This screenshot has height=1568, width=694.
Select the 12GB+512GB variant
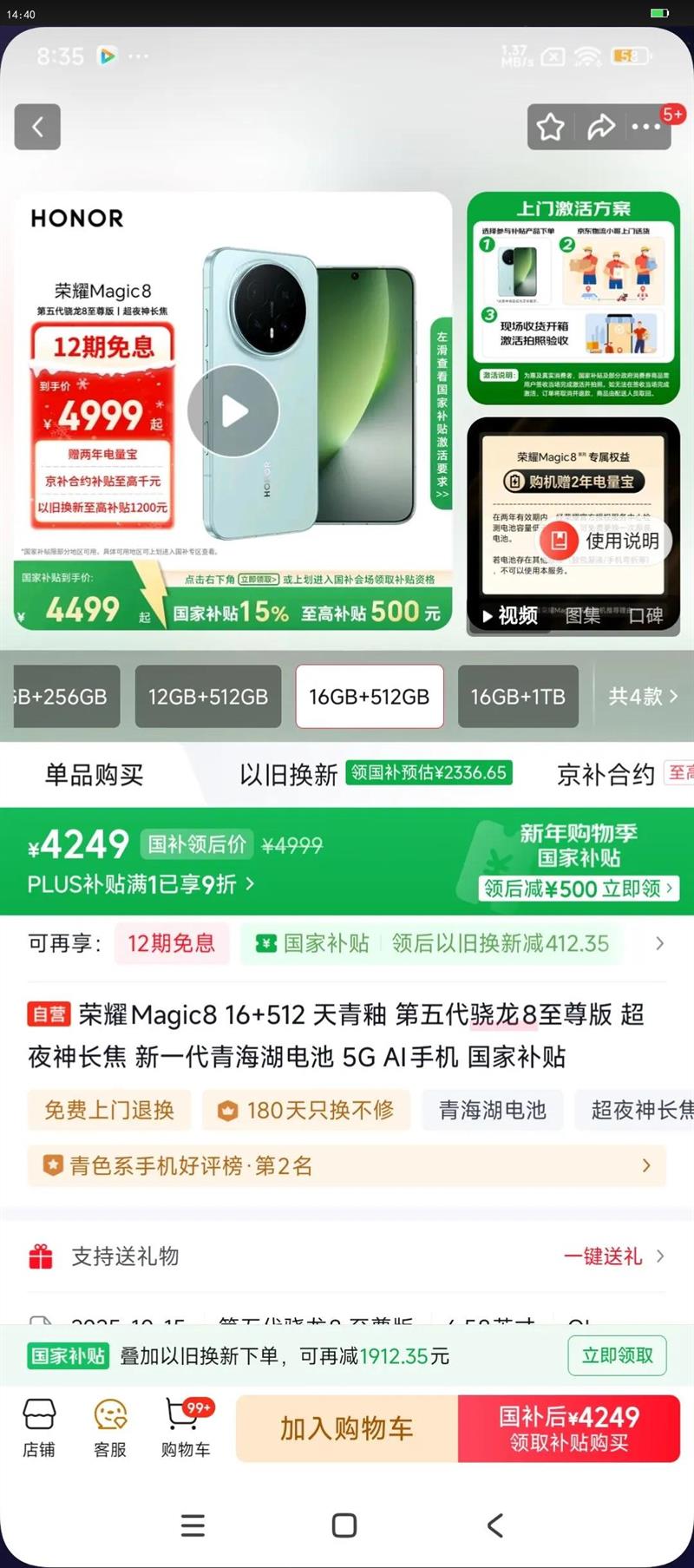pyautogui.click(x=207, y=696)
